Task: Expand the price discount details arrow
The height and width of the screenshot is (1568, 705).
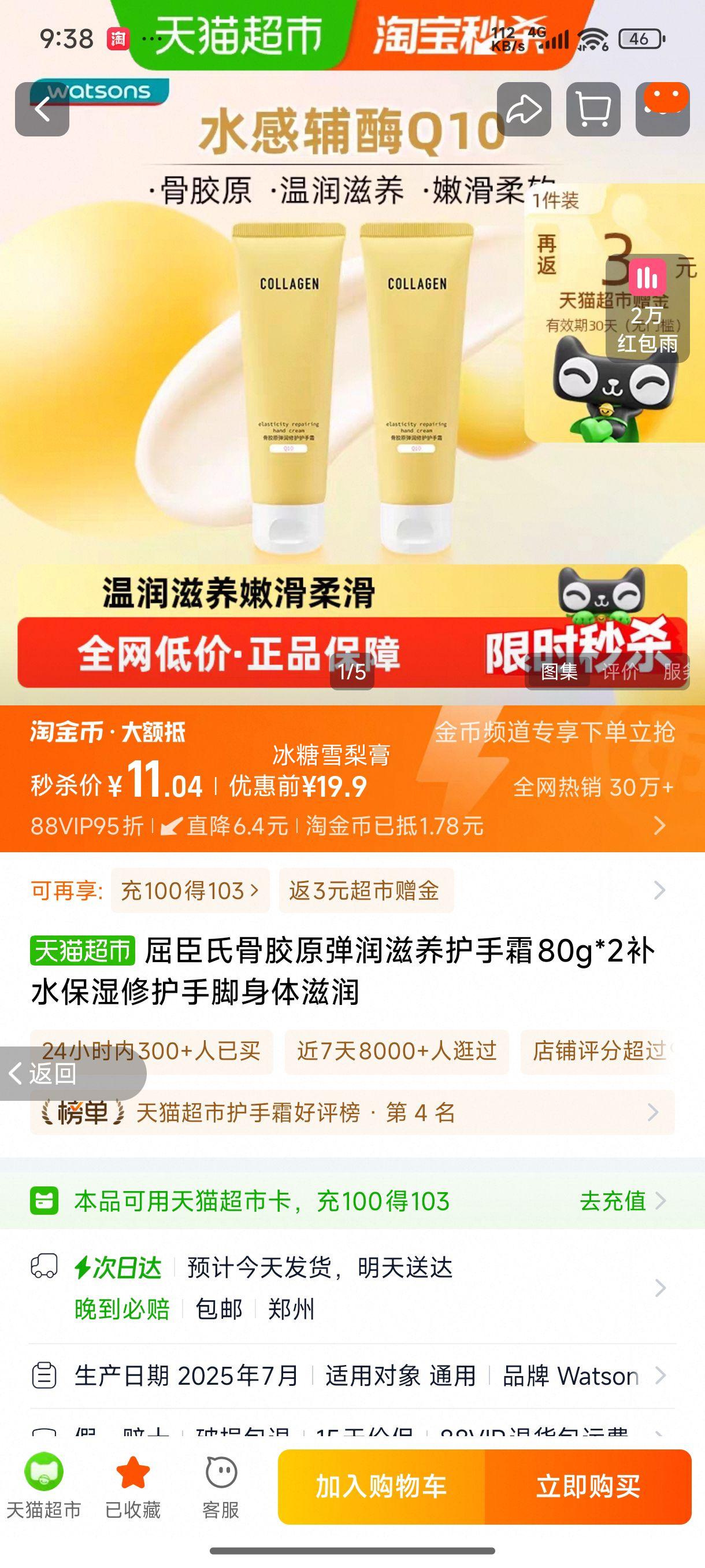Action: pyautogui.click(x=659, y=826)
